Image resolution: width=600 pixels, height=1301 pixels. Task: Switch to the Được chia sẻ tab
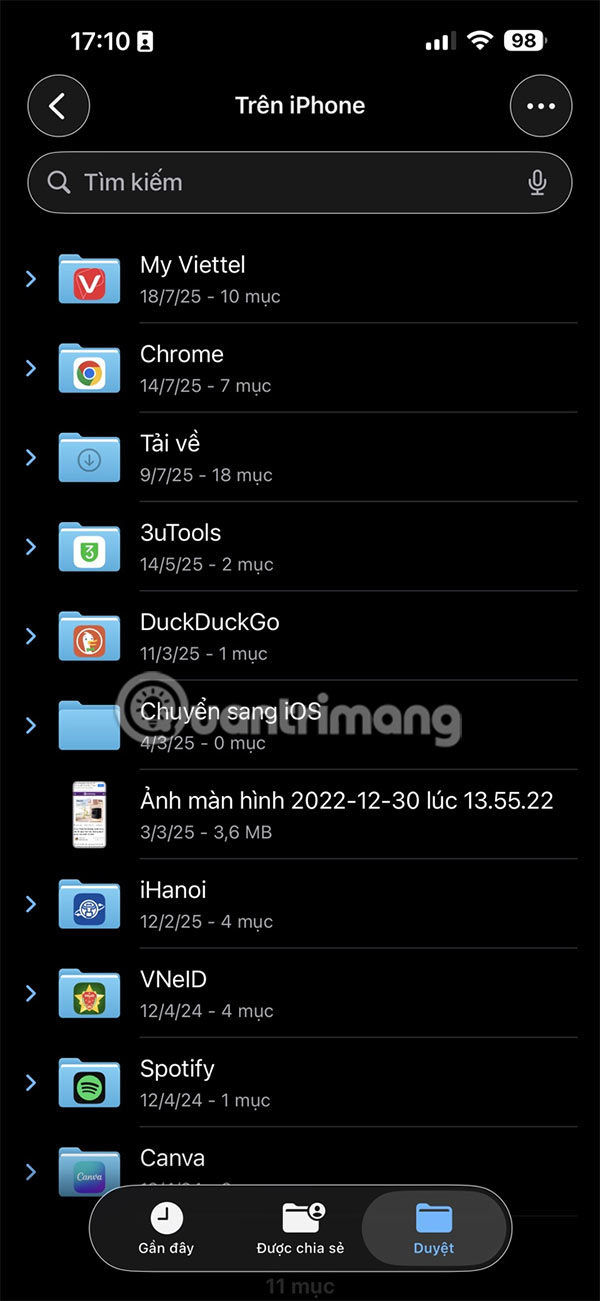[x=300, y=1228]
